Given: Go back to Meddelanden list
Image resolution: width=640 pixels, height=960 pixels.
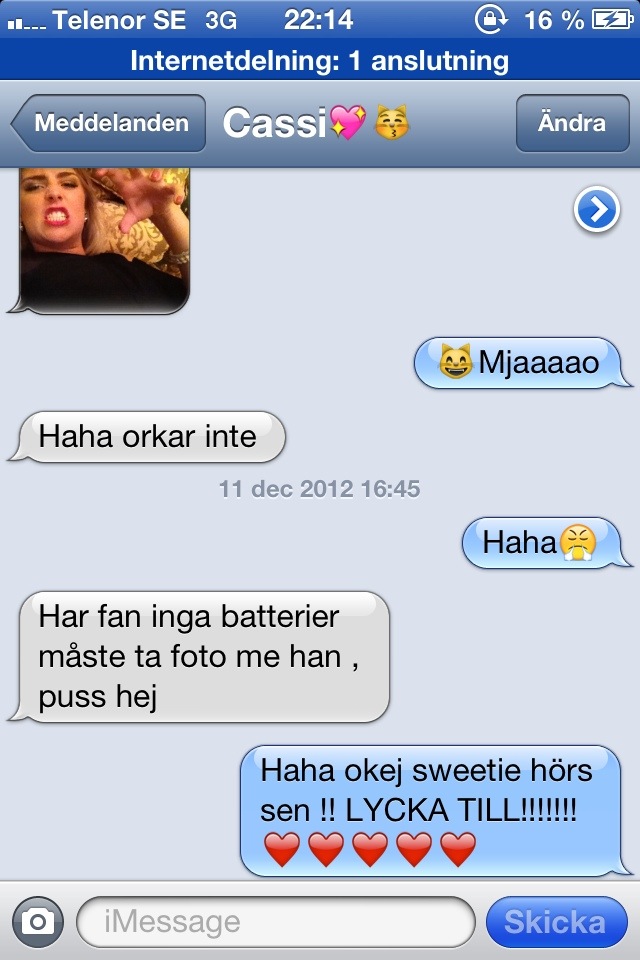Looking at the screenshot, I should pyautogui.click(x=108, y=124).
